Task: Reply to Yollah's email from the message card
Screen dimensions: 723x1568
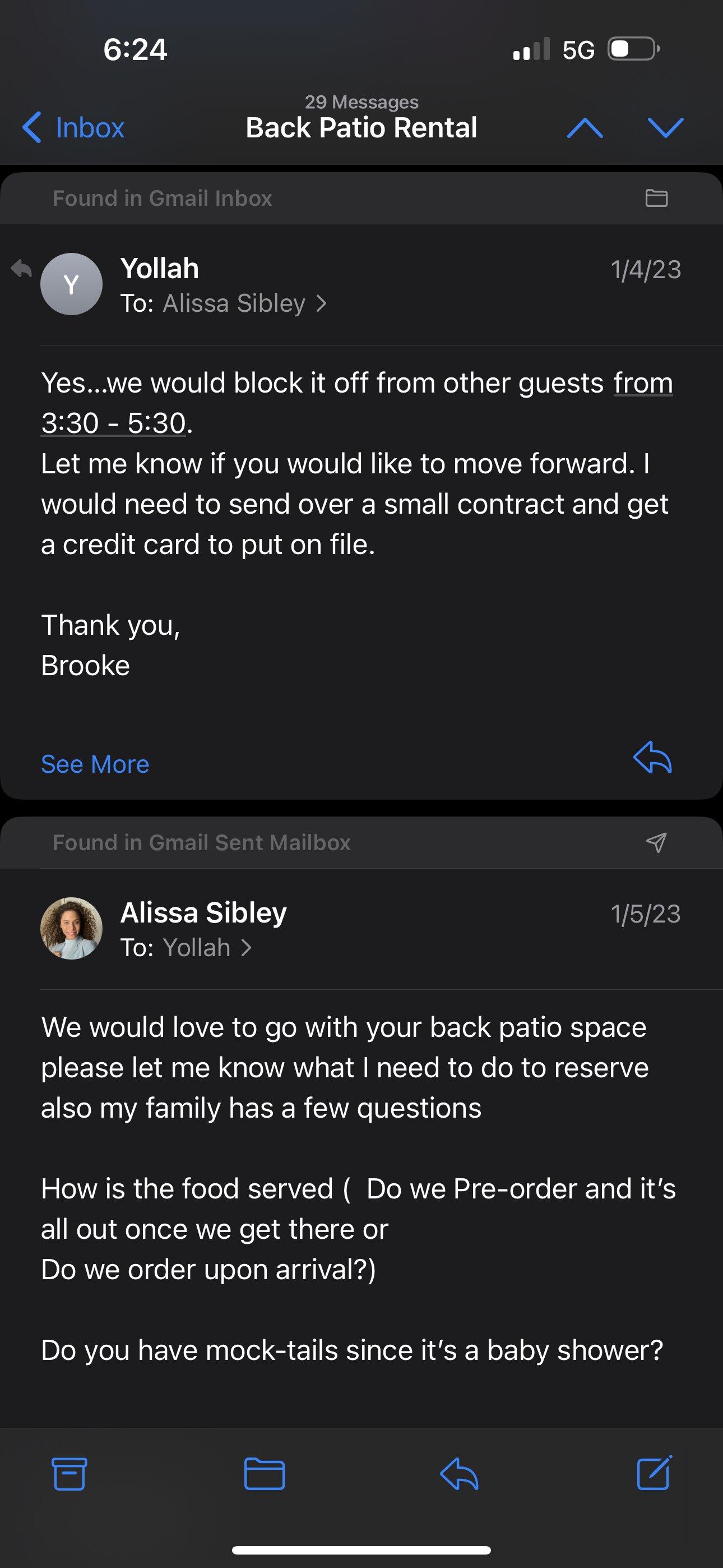Action: pos(652,758)
